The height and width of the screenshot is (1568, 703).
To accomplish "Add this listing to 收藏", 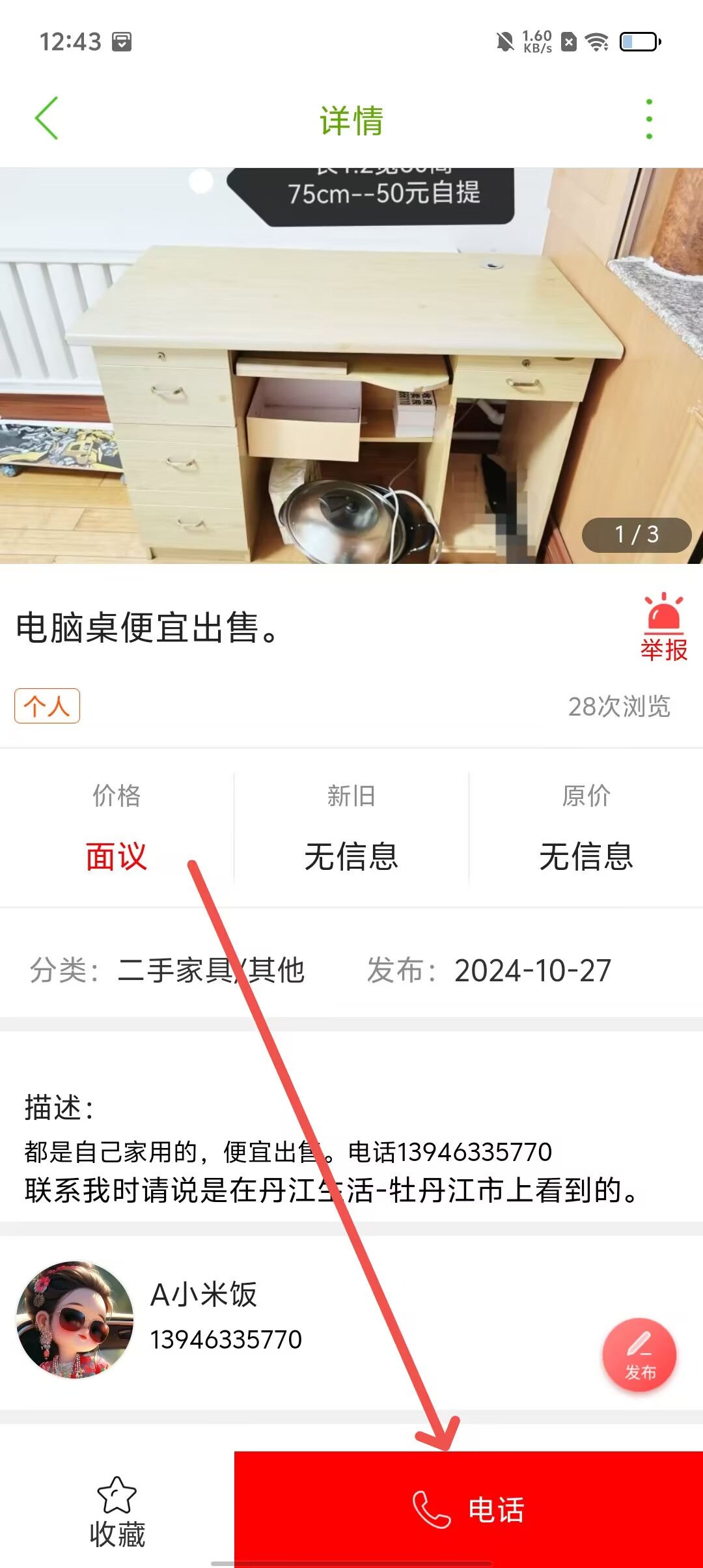I will tap(117, 1511).
